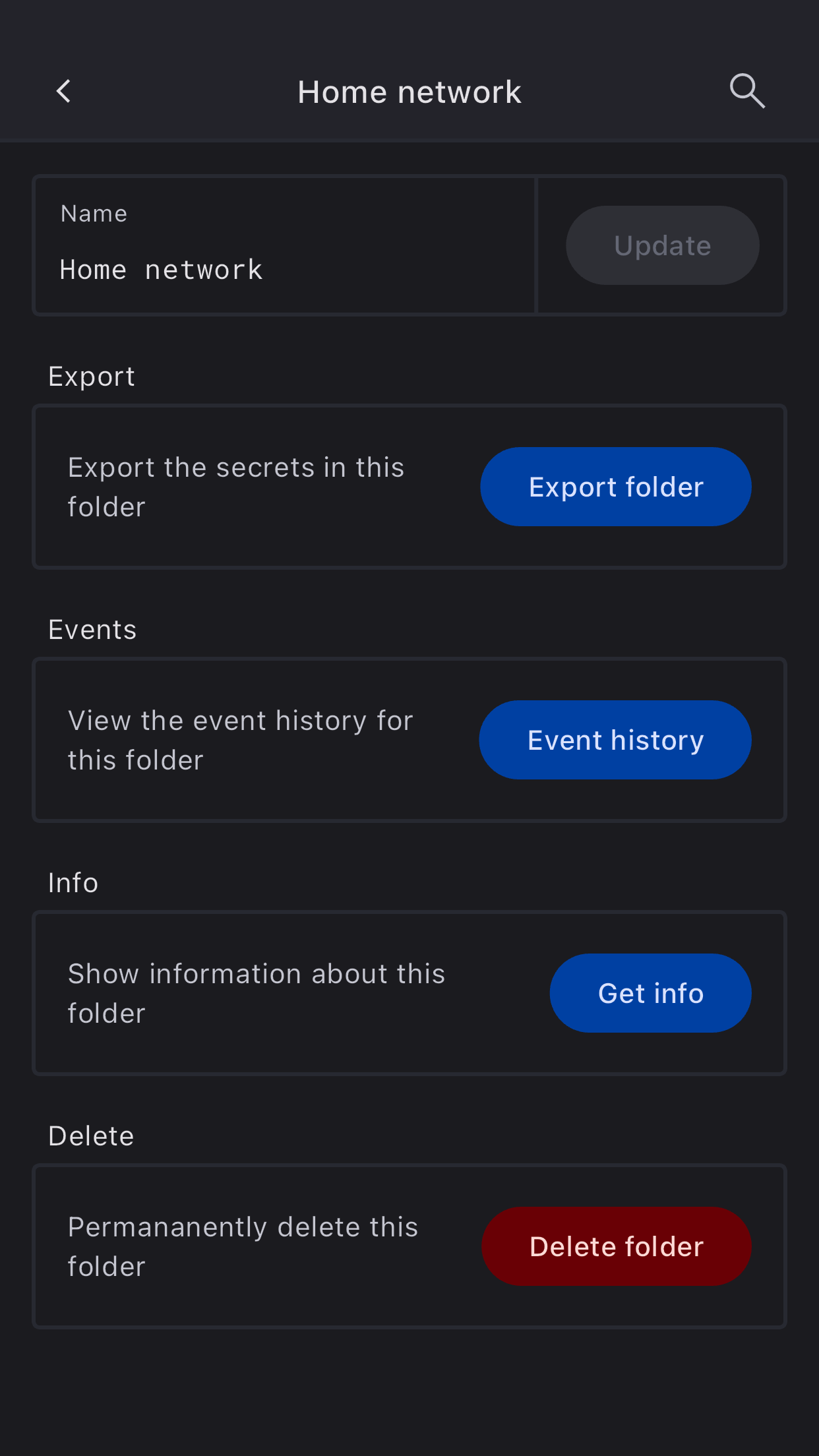
Task: Open search with the magnifier icon
Action: 746,91
